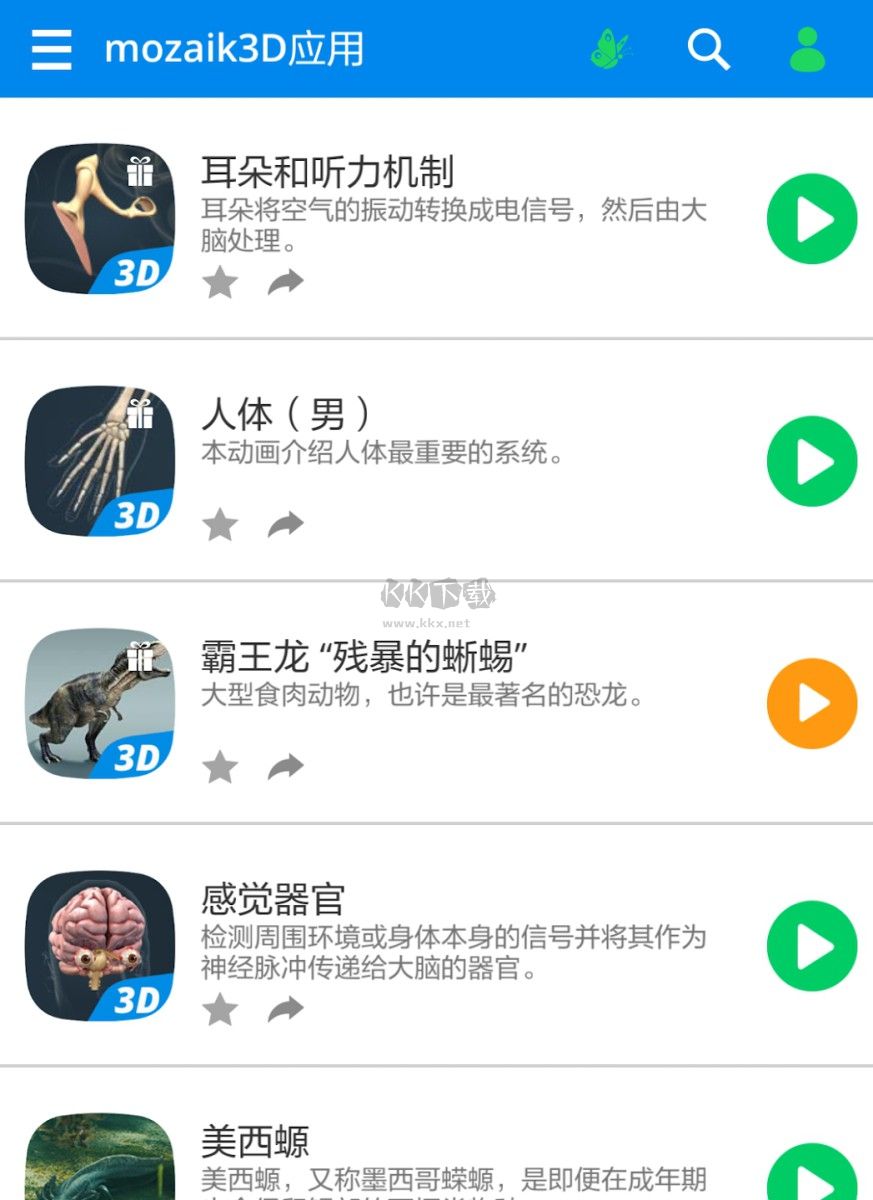
Task: Open the 耳朵和听力机制 thumbnail
Action: click(x=100, y=219)
